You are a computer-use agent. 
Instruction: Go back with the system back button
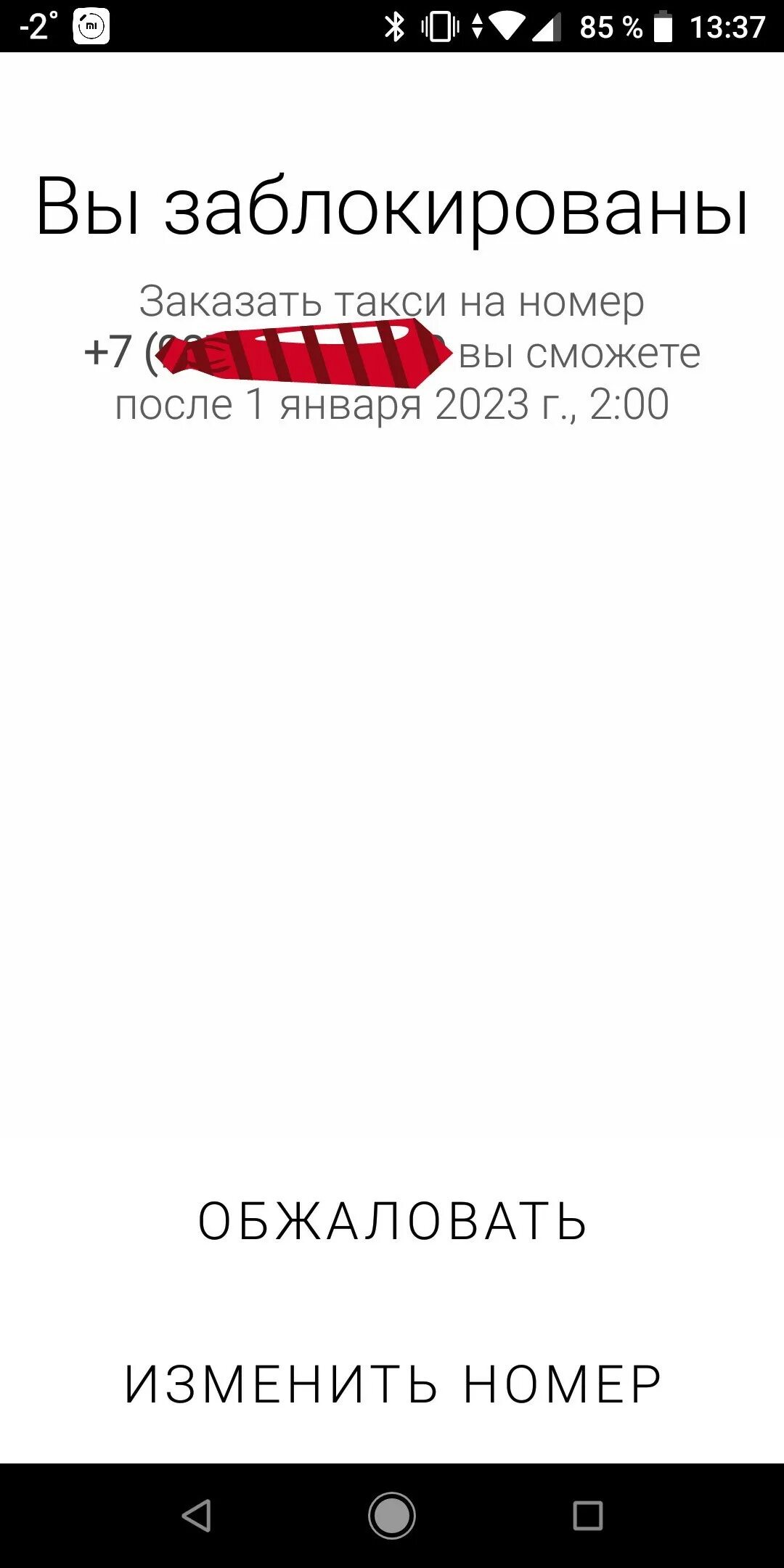(x=196, y=1516)
